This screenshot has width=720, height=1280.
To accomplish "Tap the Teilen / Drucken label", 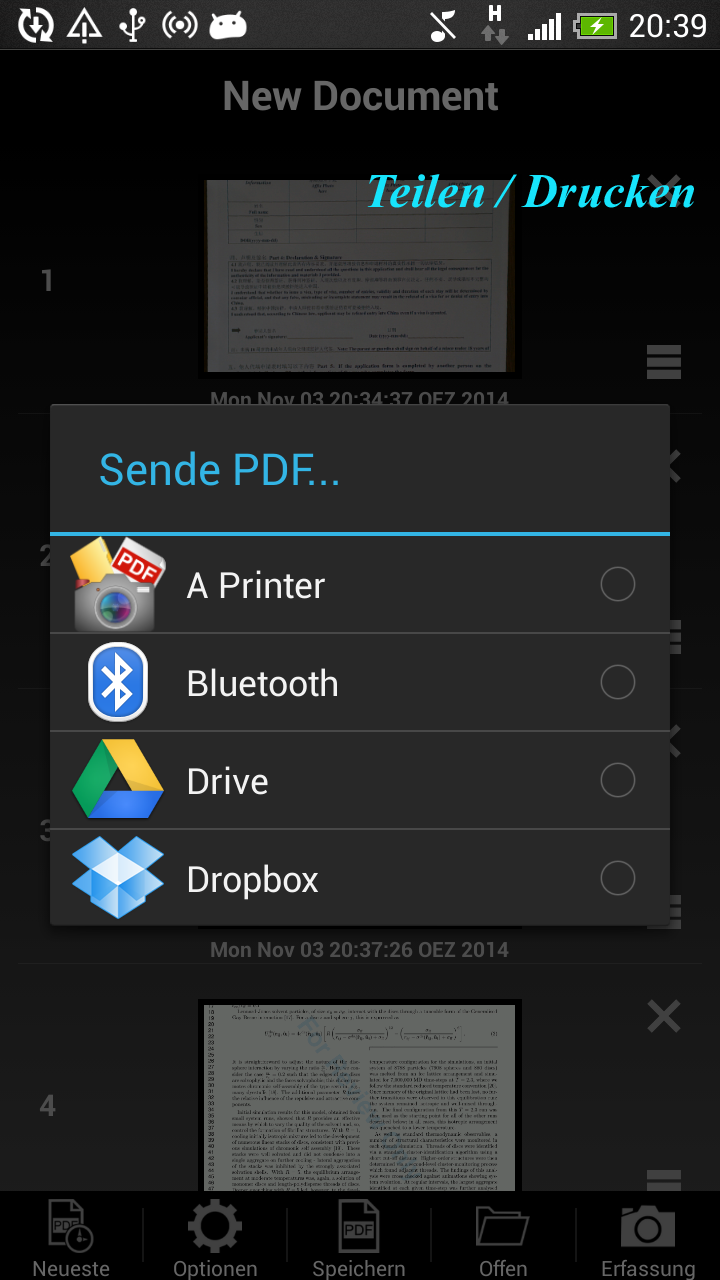I will [x=531, y=192].
